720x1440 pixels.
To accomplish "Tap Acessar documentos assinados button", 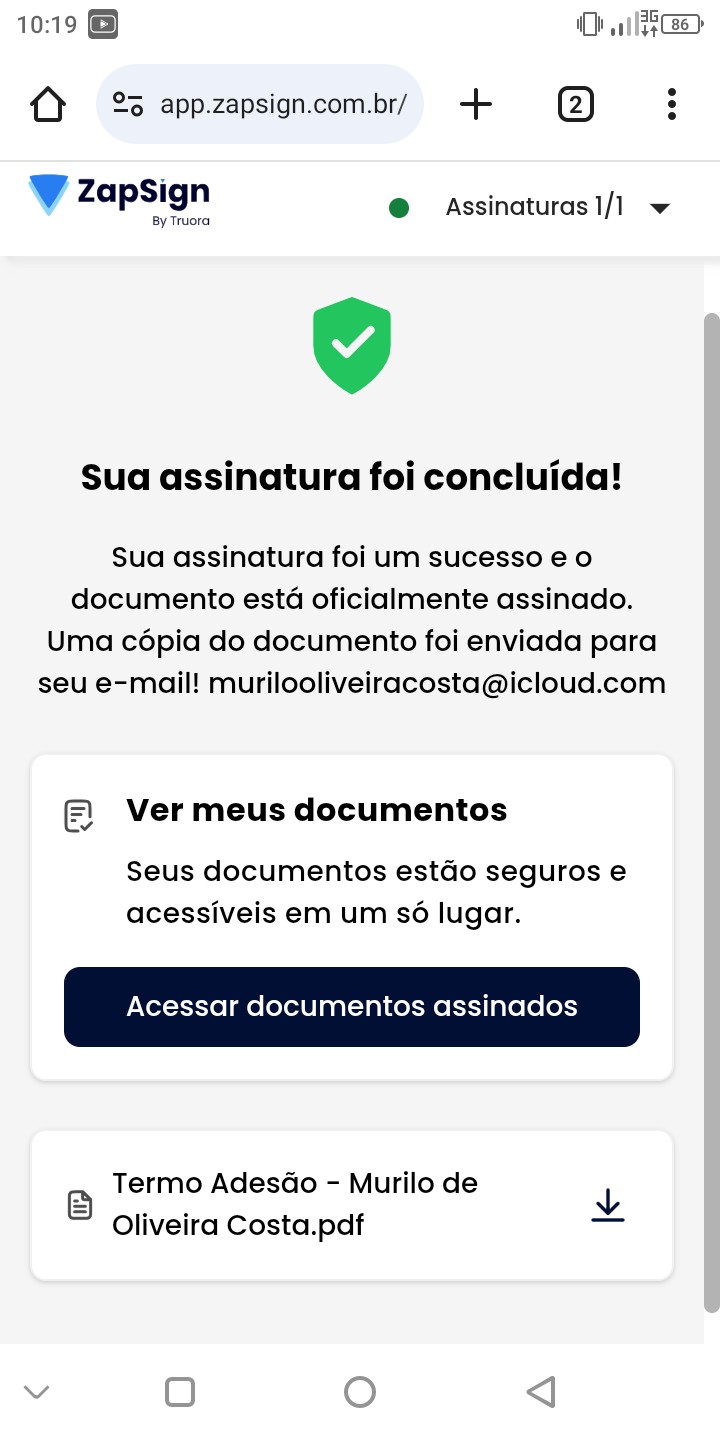I will (352, 1006).
